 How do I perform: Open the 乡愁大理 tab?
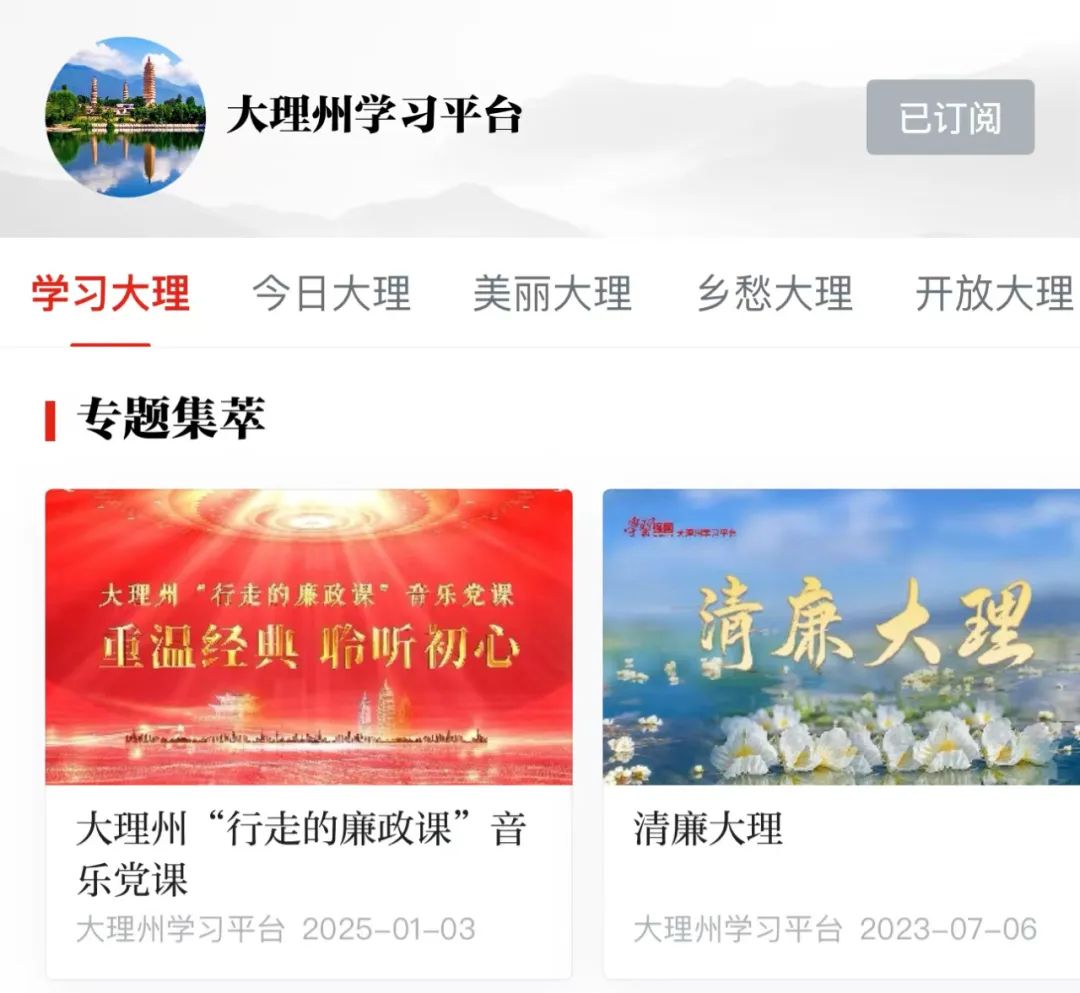pyautogui.click(x=774, y=294)
